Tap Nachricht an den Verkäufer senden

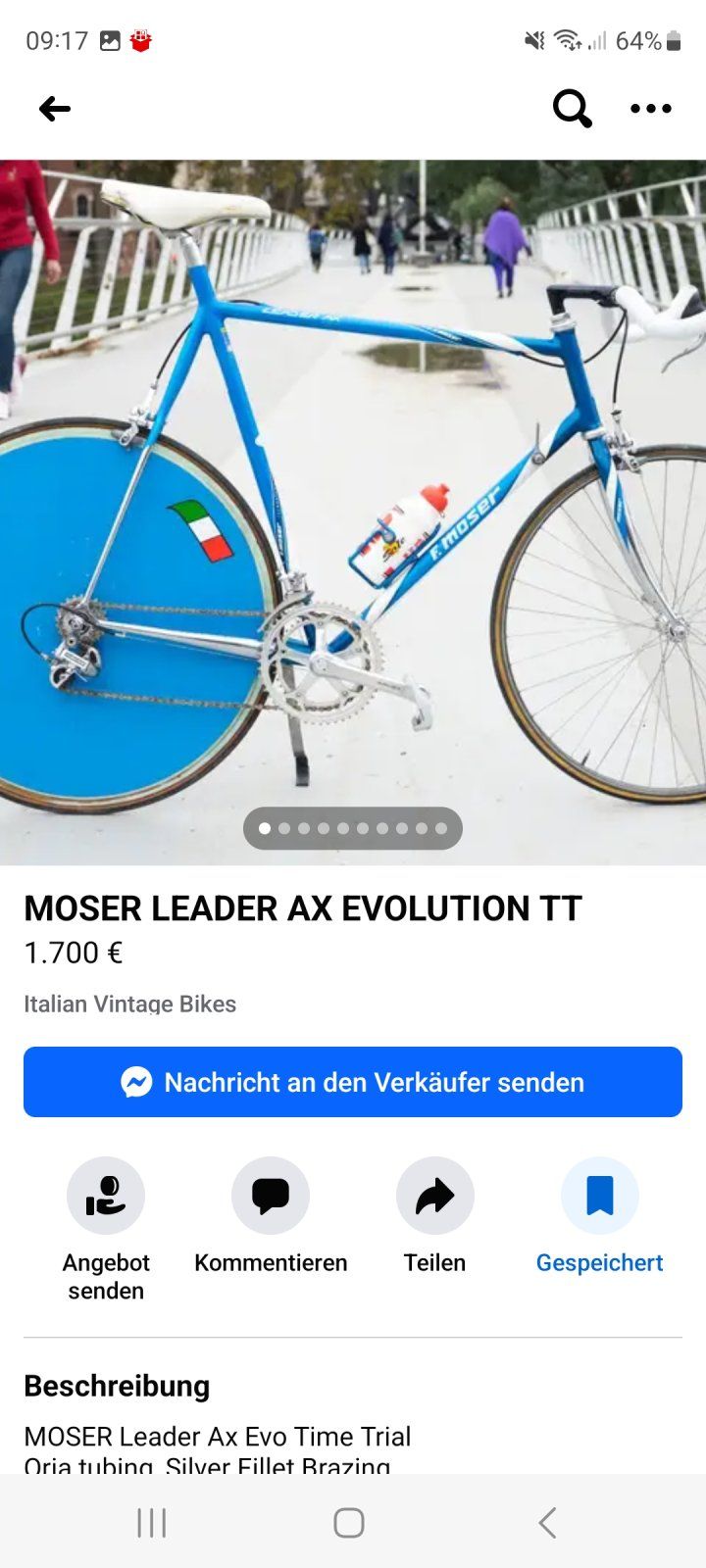(353, 1082)
